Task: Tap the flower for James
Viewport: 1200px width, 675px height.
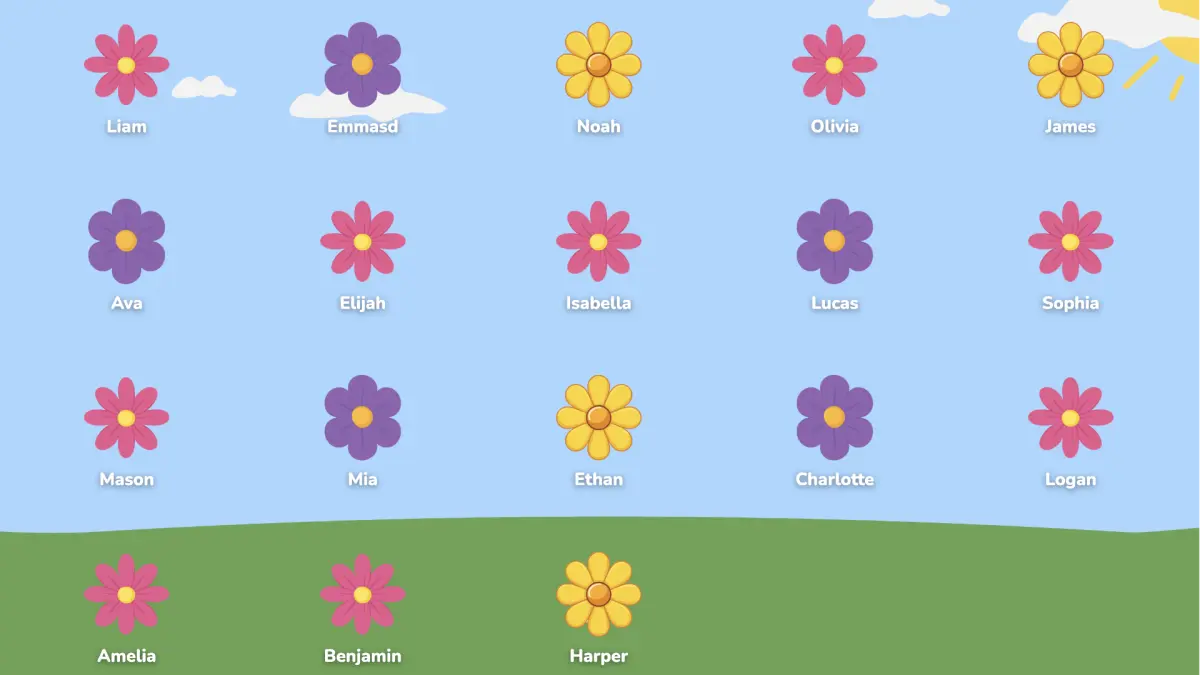Action: (x=1070, y=65)
